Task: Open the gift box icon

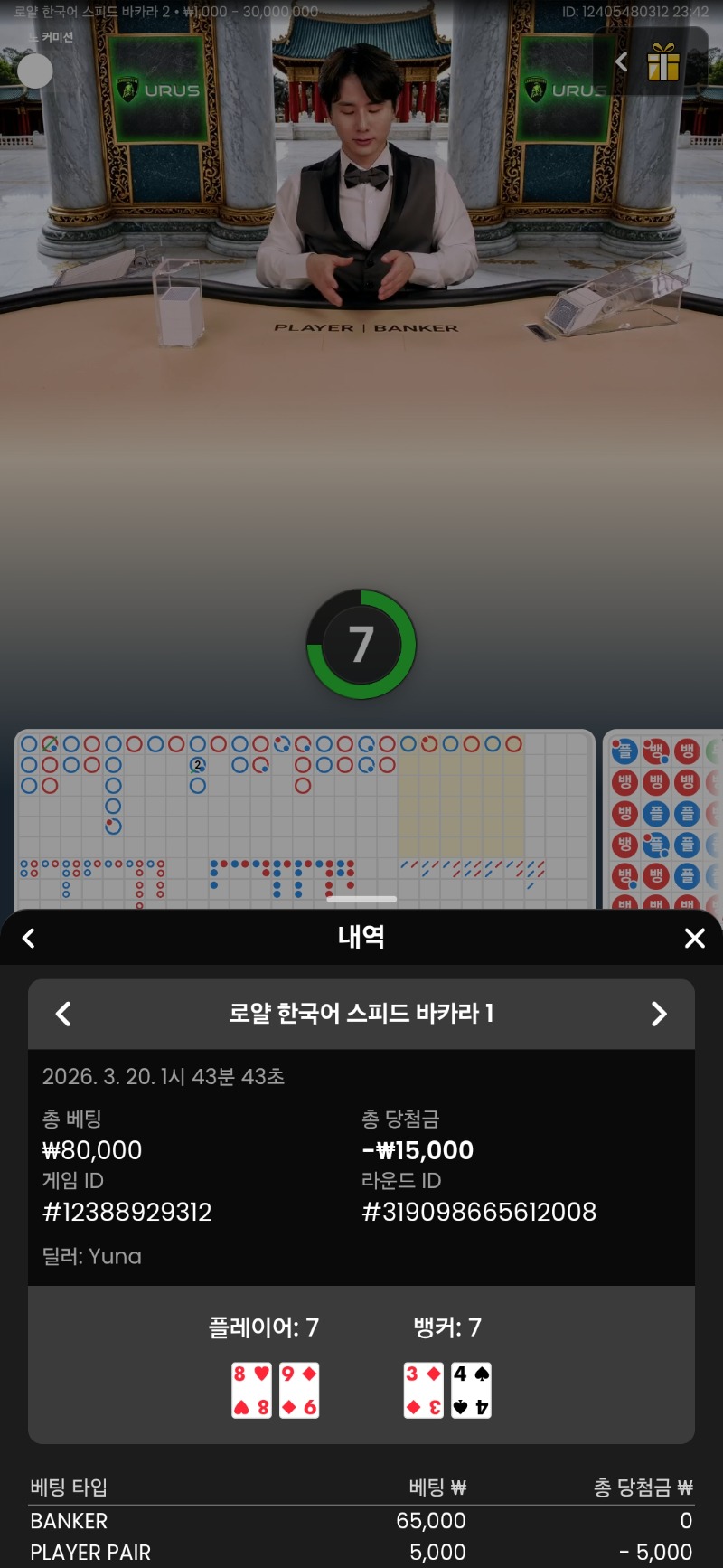Action: pos(663,62)
